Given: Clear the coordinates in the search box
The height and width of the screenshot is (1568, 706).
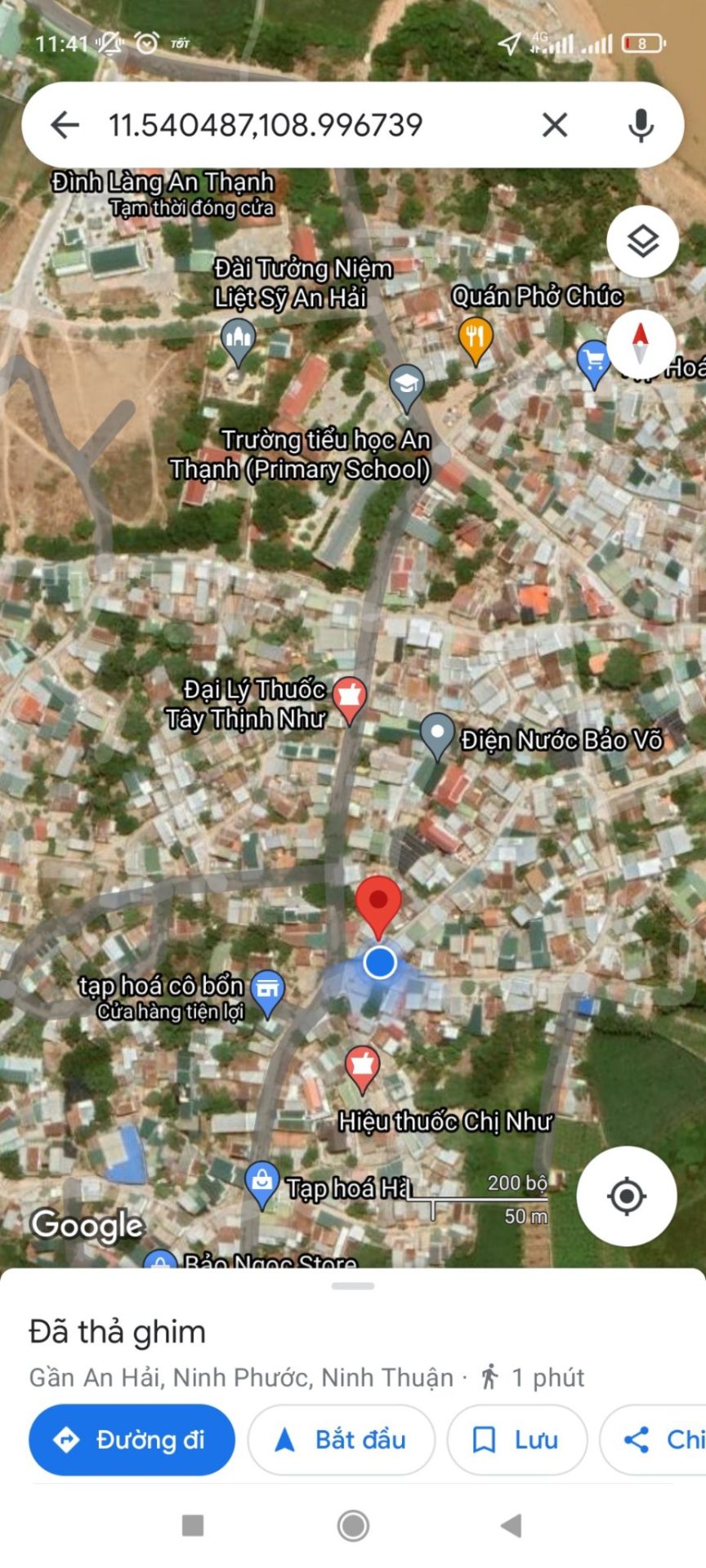Looking at the screenshot, I should tap(555, 125).
